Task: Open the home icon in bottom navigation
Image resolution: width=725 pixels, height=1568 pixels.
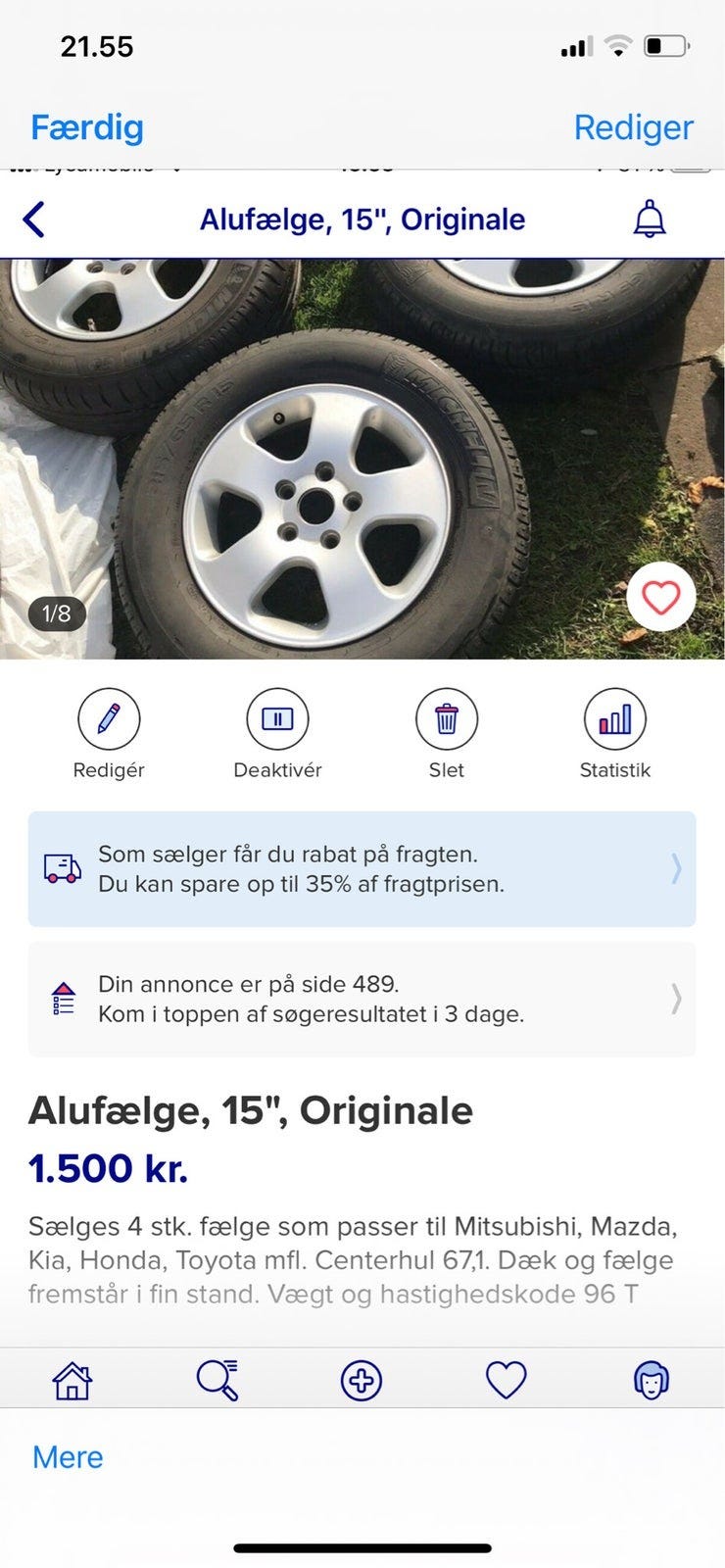Action: click(72, 1380)
